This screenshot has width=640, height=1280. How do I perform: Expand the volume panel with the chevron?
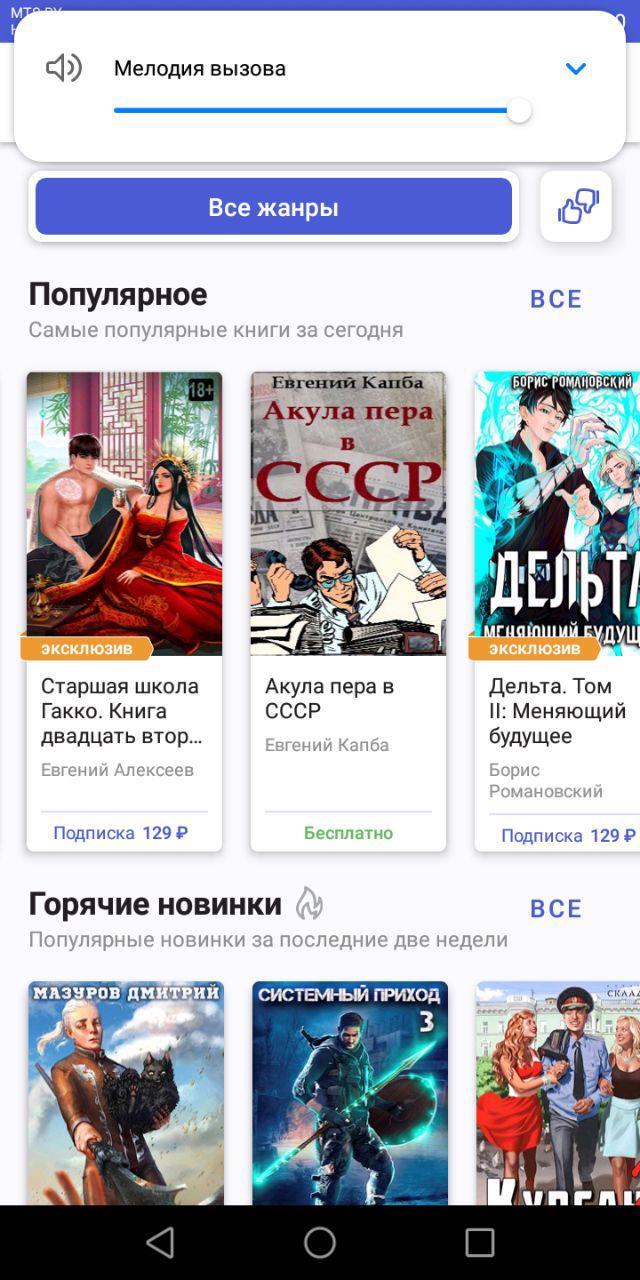pyautogui.click(x=575, y=69)
